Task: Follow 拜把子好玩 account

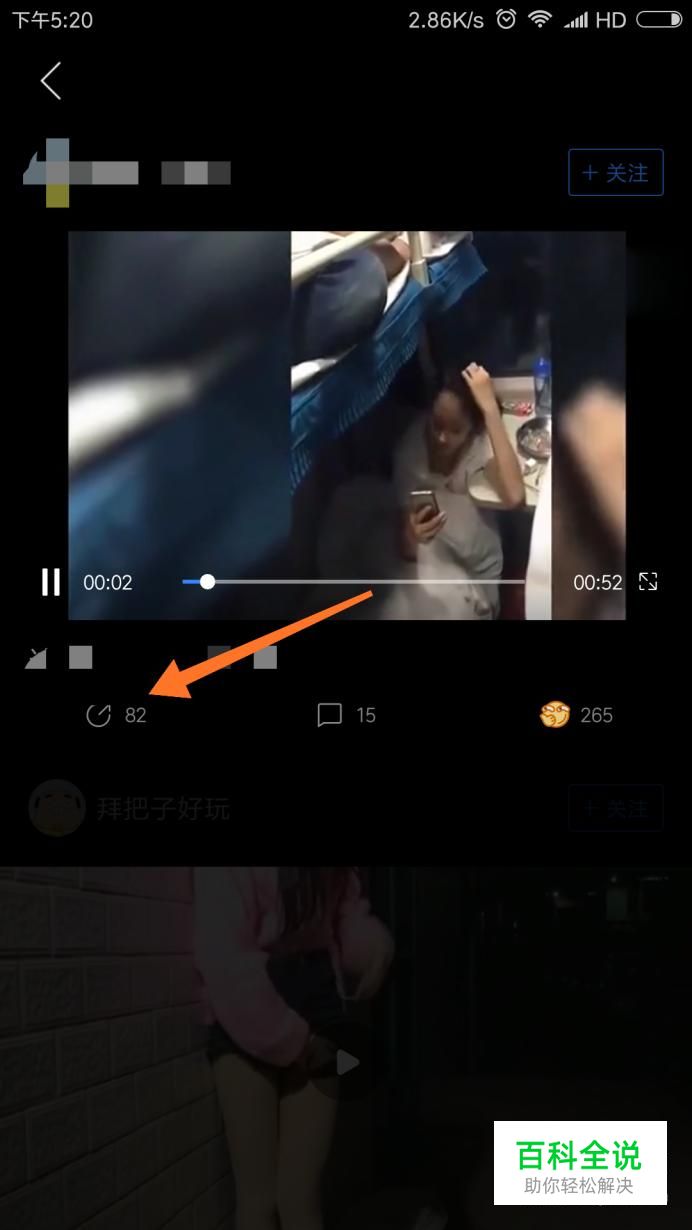Action: click(615, 808)
